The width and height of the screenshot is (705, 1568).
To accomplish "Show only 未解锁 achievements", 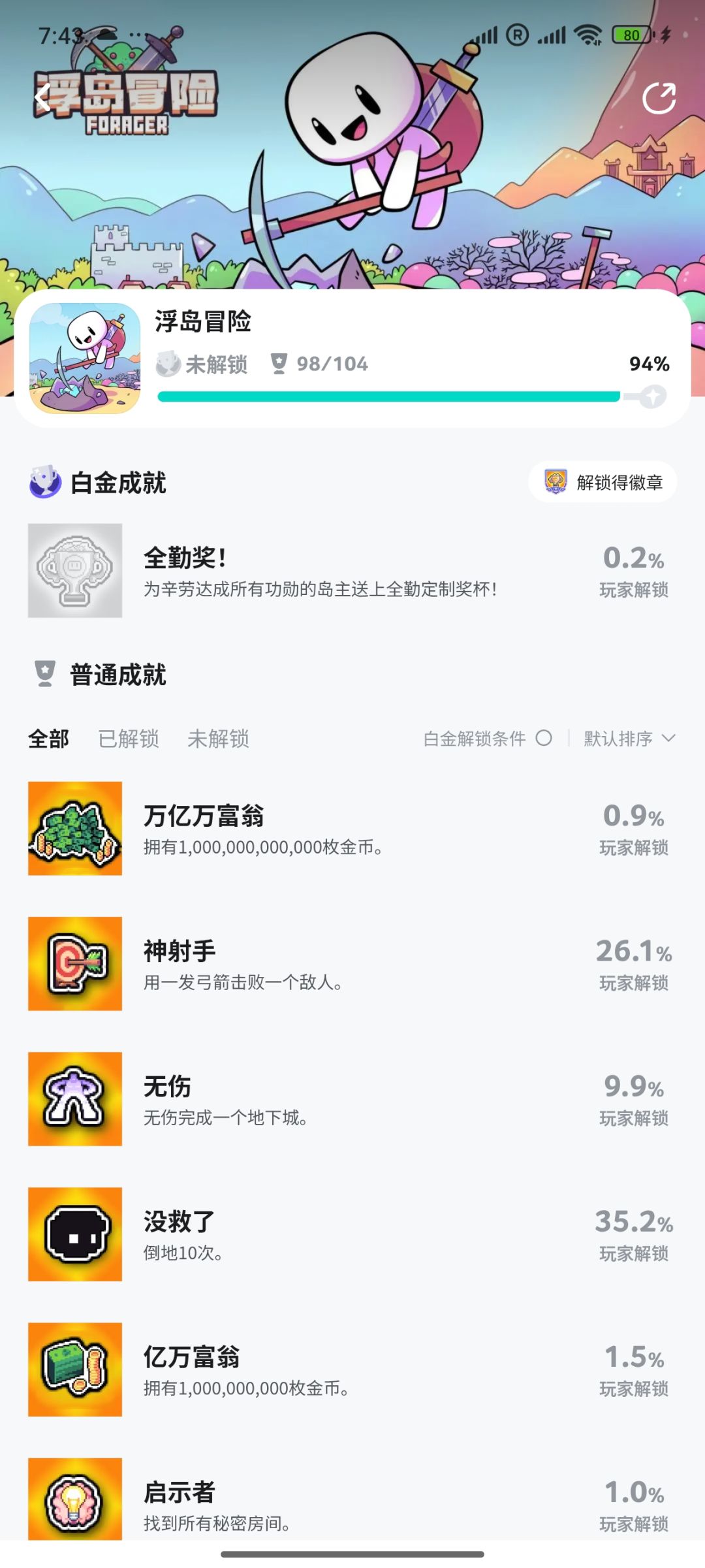I will [x=218, y=739].
